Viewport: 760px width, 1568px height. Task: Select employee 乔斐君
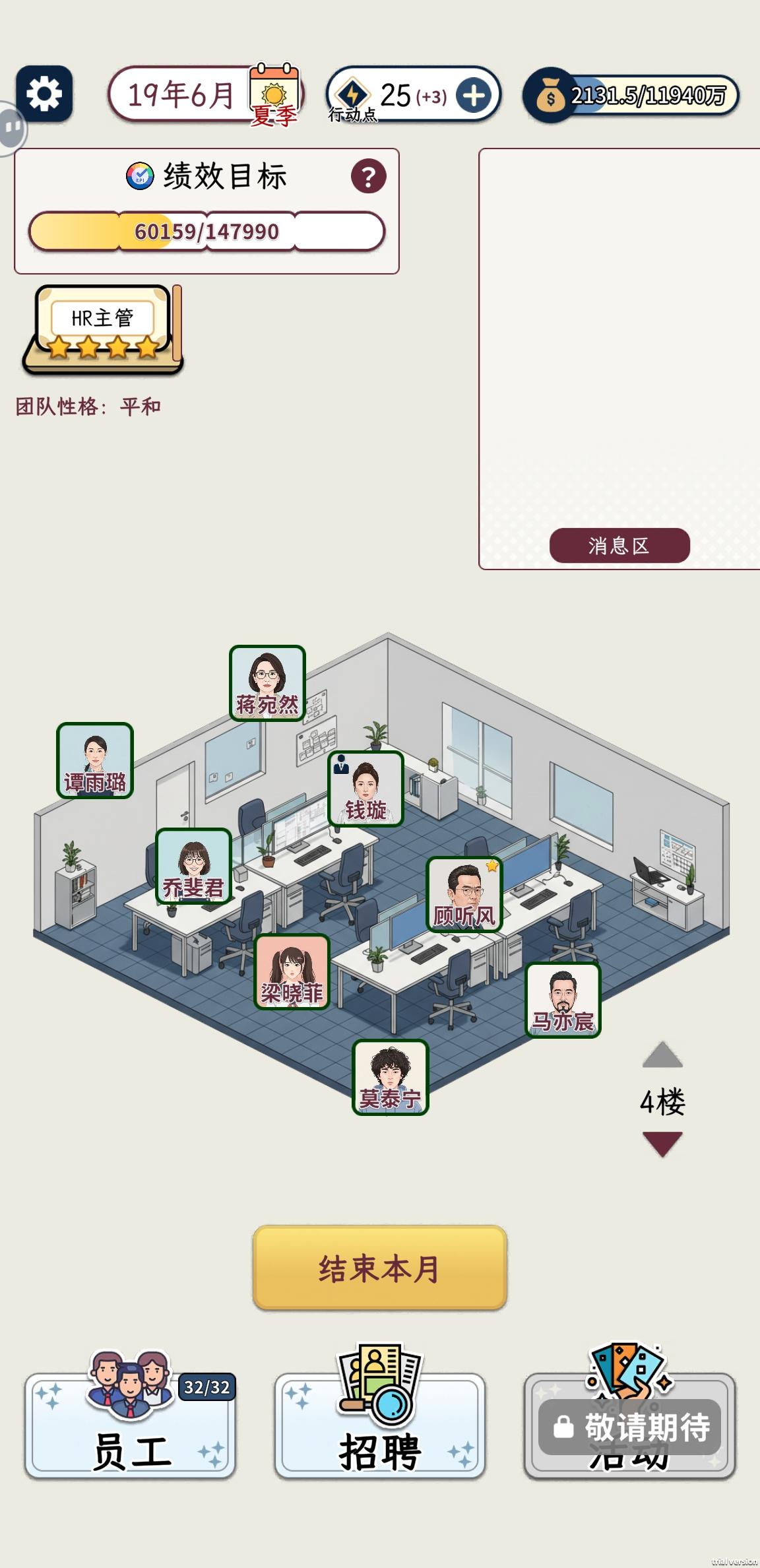194,866
